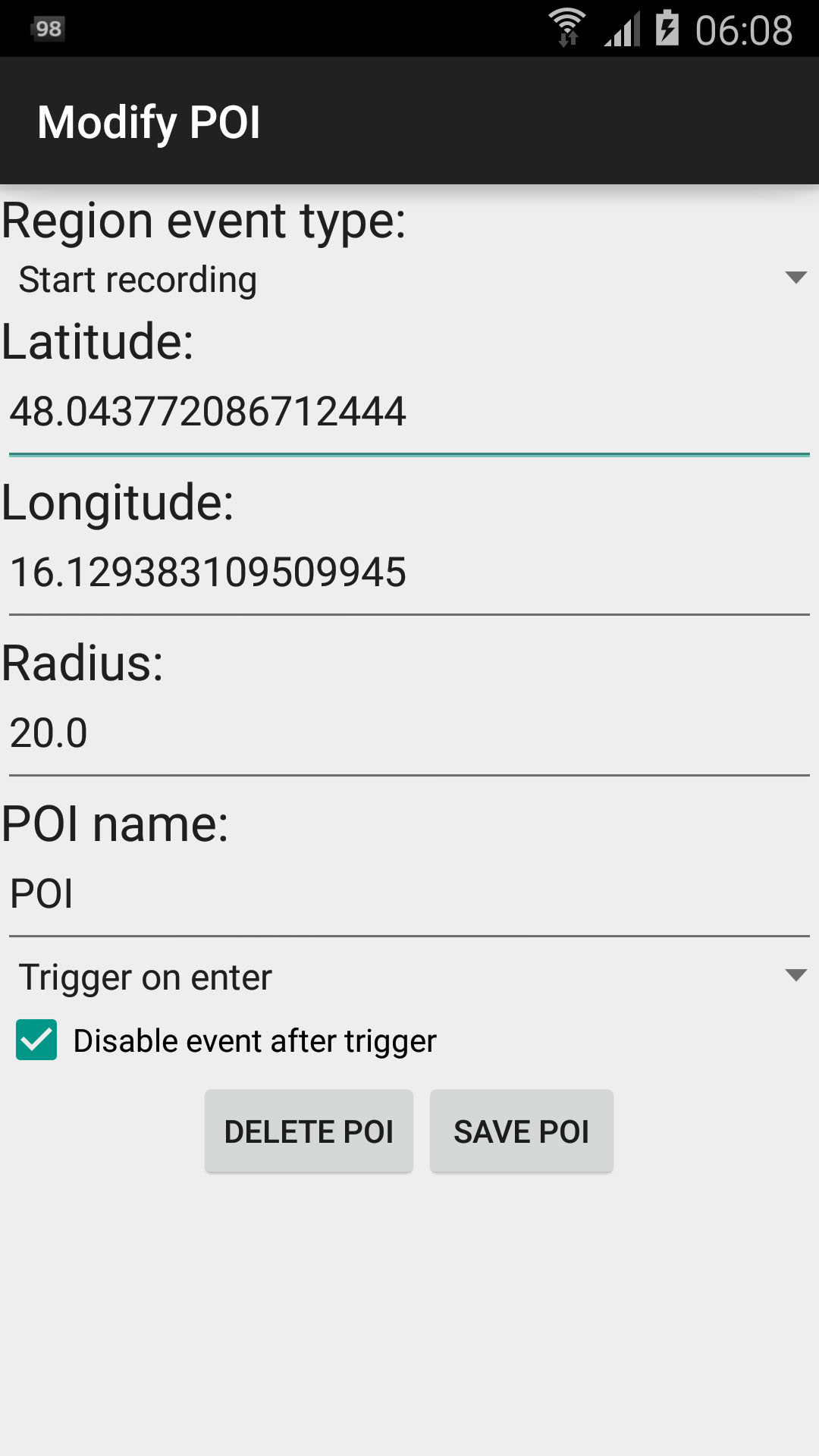
Task: Delete this POI
Action: [309, 1131]
